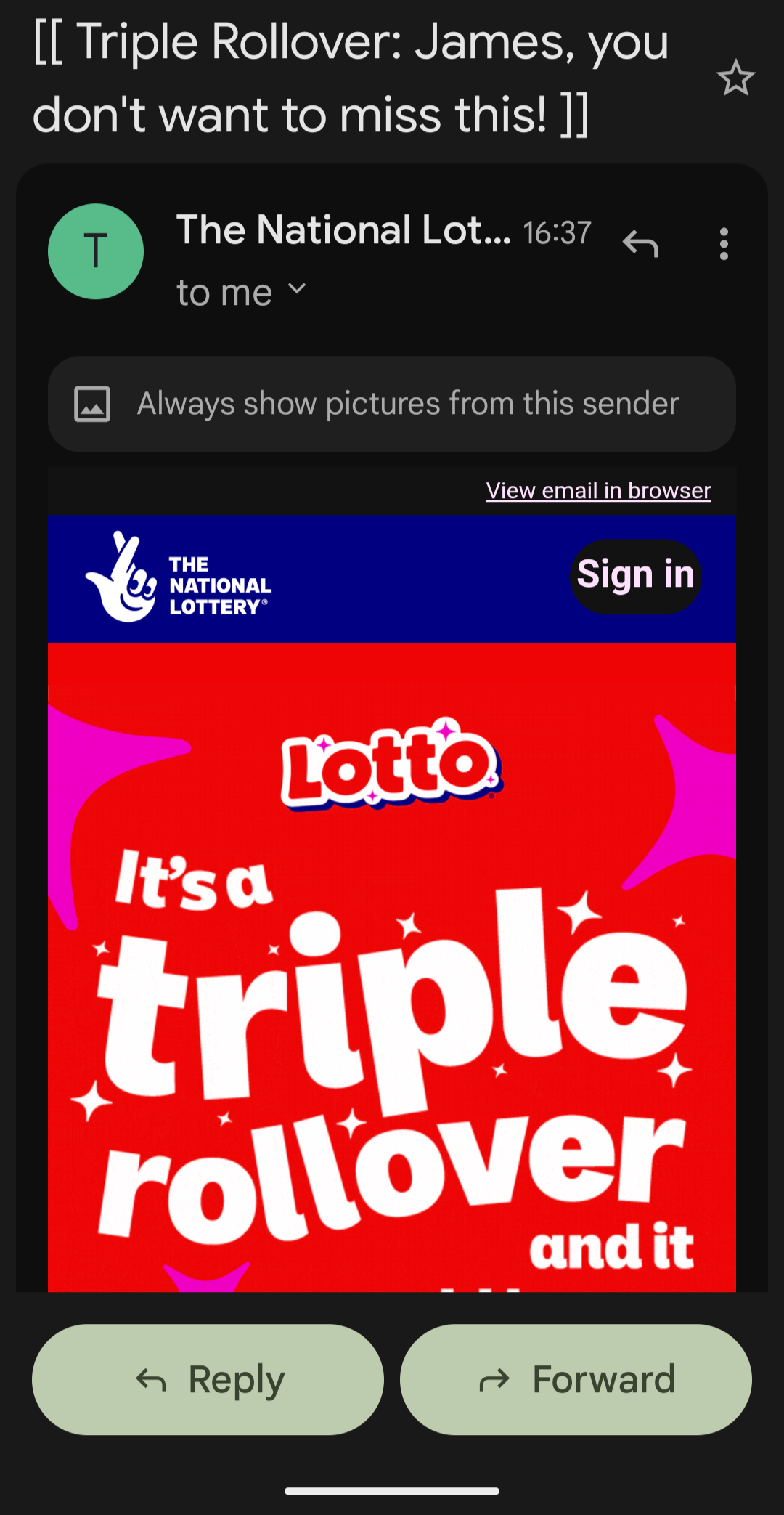Select the sender name The National Lot...
Viewport: 784px width, 1515px height.
[341, 230]
